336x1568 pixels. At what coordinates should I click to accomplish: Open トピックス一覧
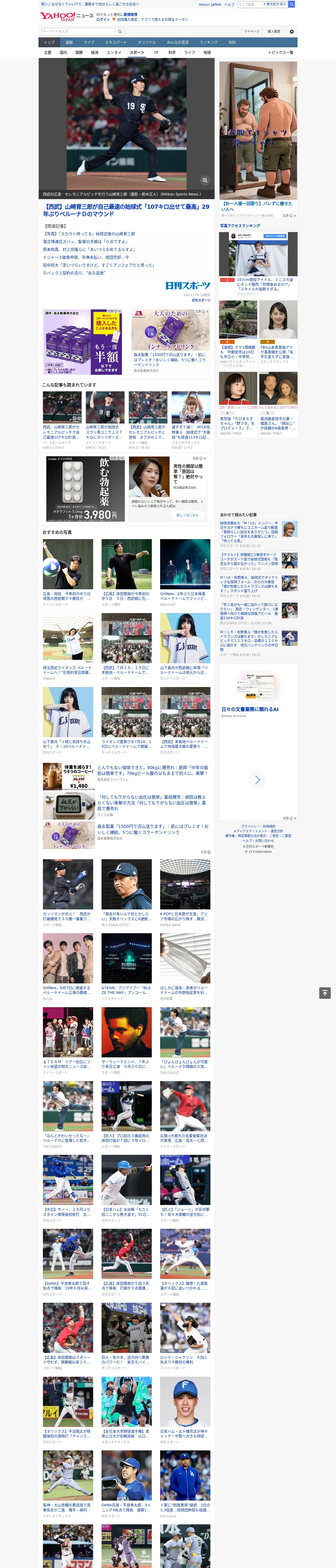[281, 52]
